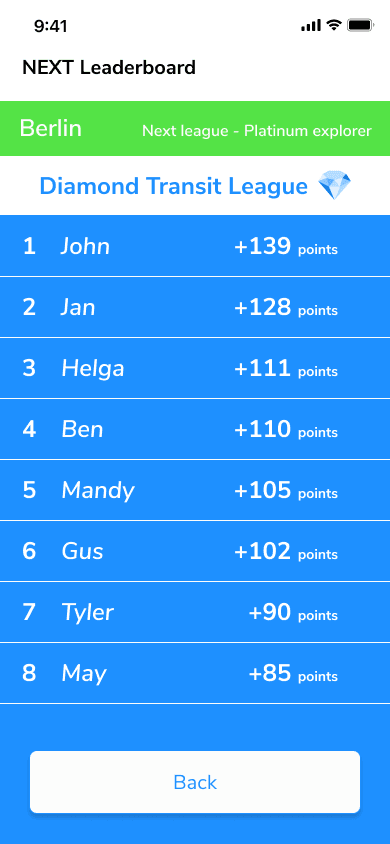View Ben's ranking row
Viewport: 390px width, 844px height.
click(x=195, y=429)
